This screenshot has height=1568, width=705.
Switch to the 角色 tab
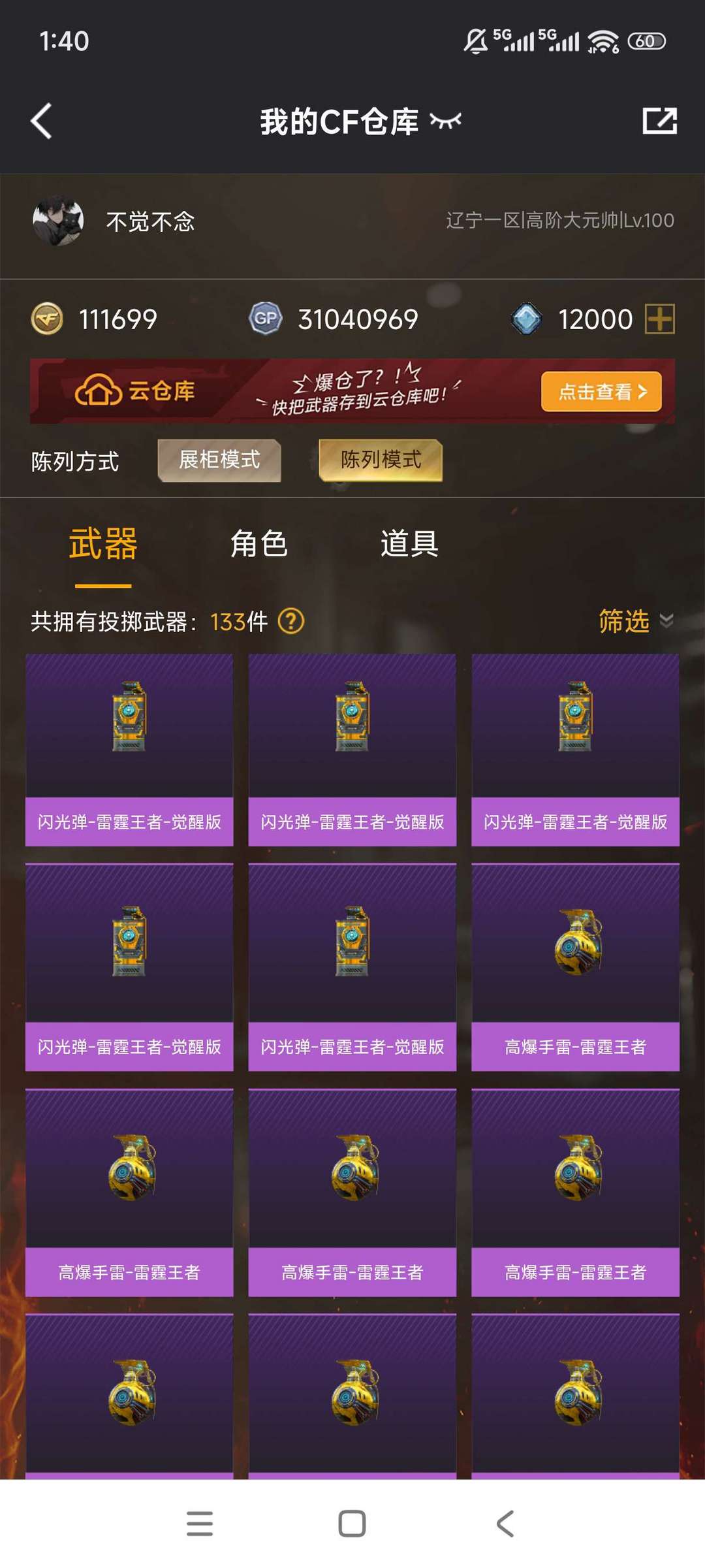click(x=259, y=544)
